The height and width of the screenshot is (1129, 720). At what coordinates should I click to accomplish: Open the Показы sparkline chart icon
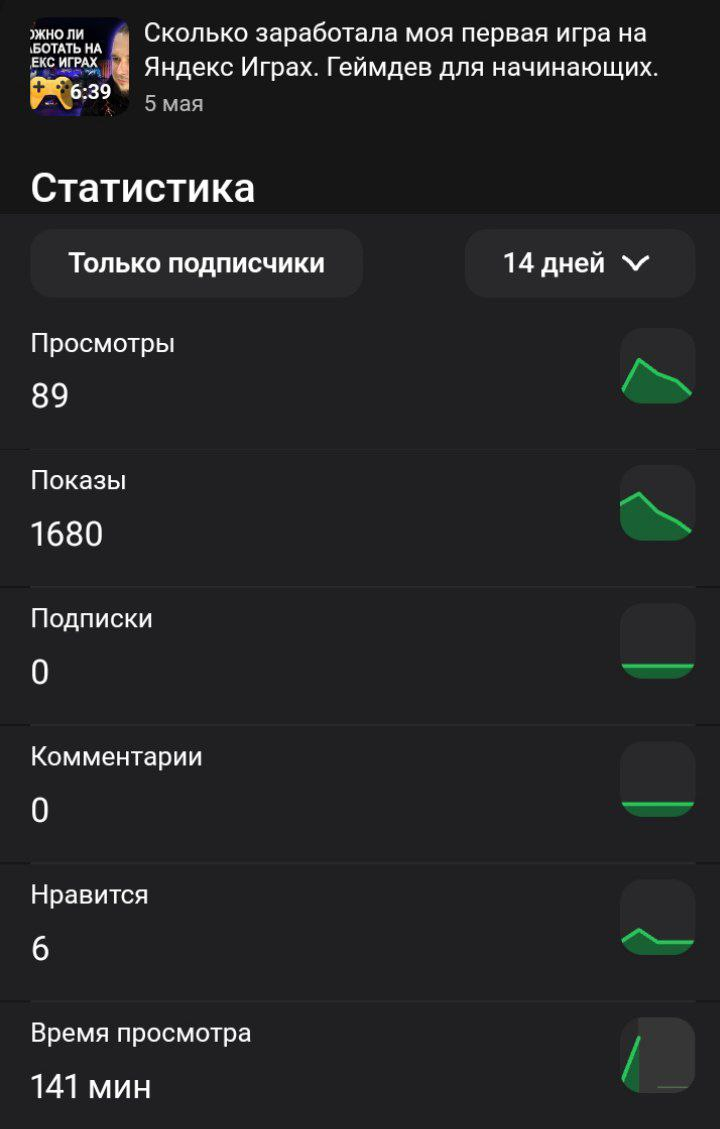(658, 504)
